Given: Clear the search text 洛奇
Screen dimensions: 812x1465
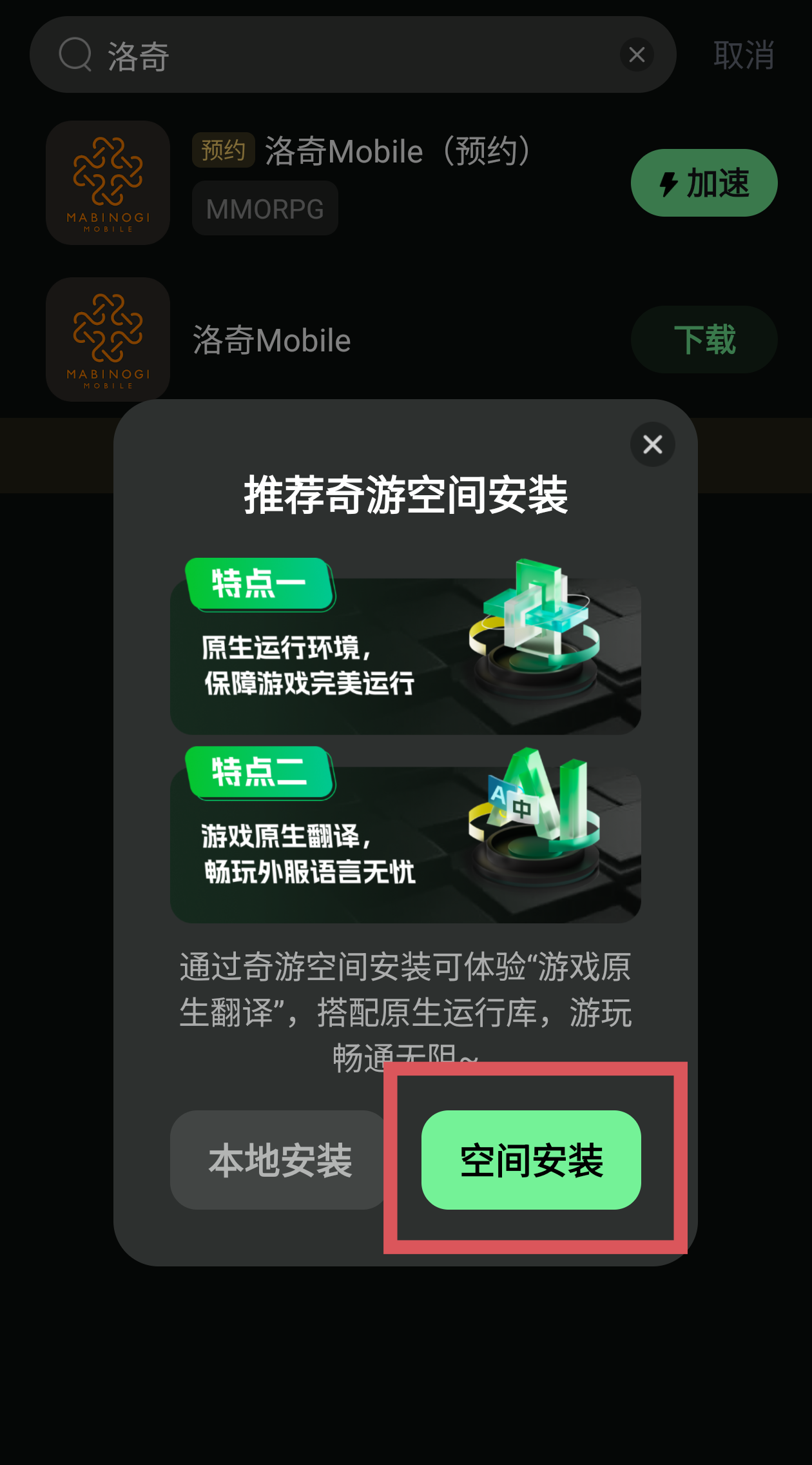Looking at the screenshot, I should coord(637,55).
